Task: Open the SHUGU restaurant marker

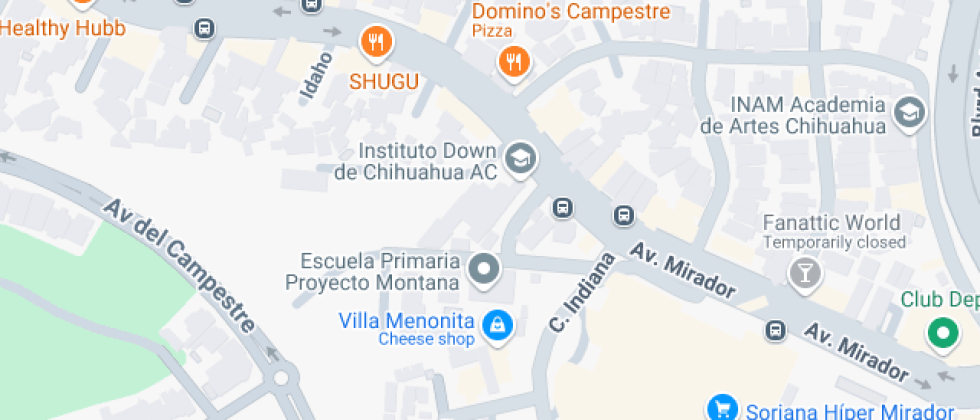Action: click(376, 42)
